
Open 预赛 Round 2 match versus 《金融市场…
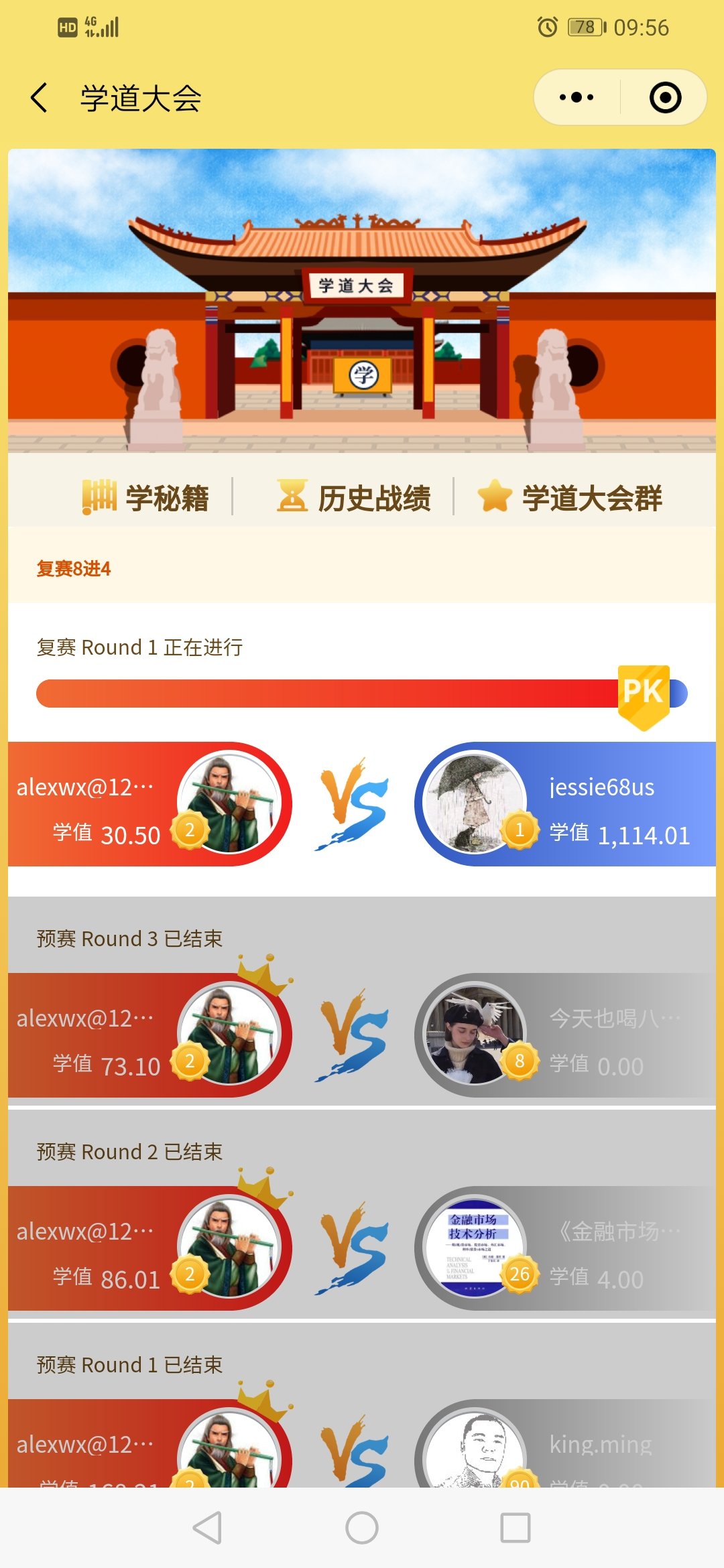pyautogui.click(x=362, y=1248)
